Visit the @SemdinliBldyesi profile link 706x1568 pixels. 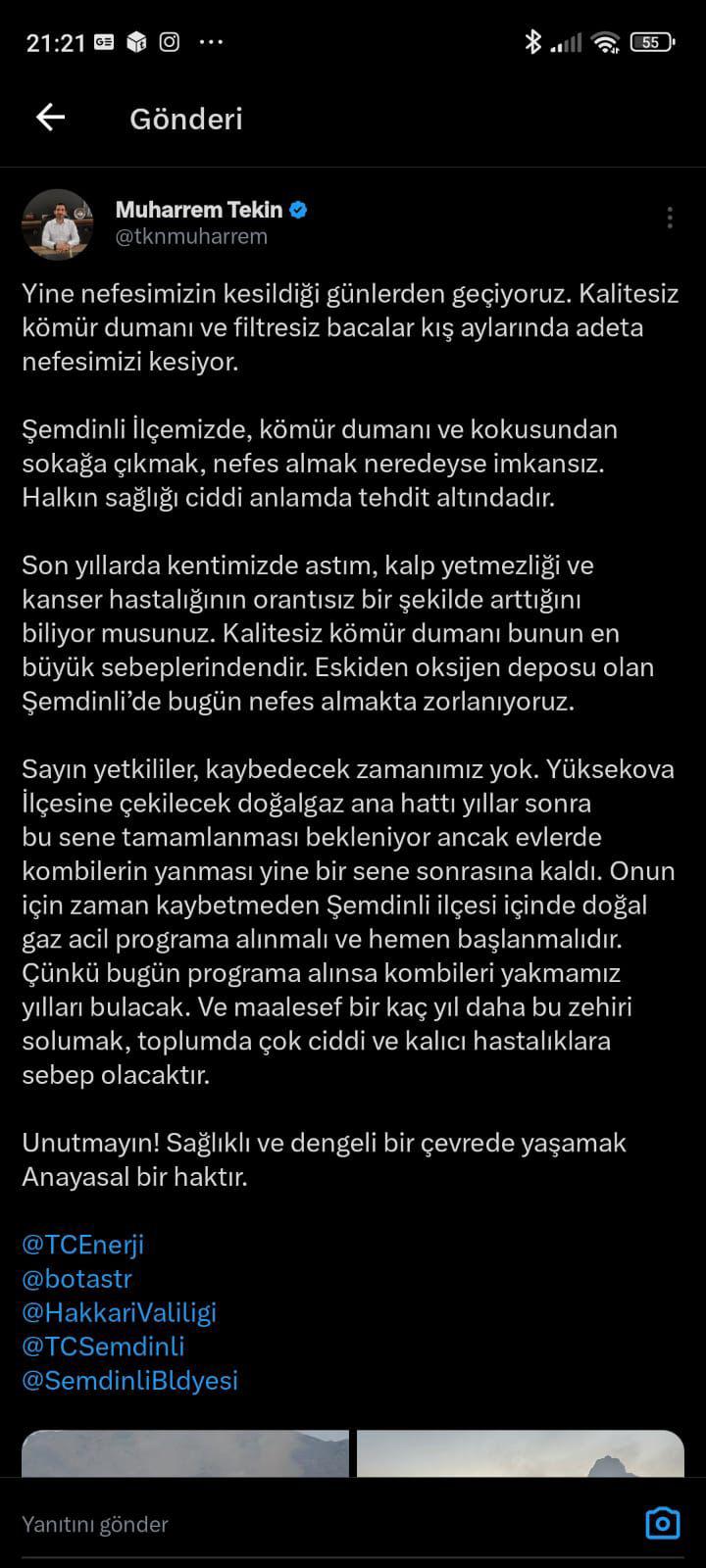click(129, 1381)
